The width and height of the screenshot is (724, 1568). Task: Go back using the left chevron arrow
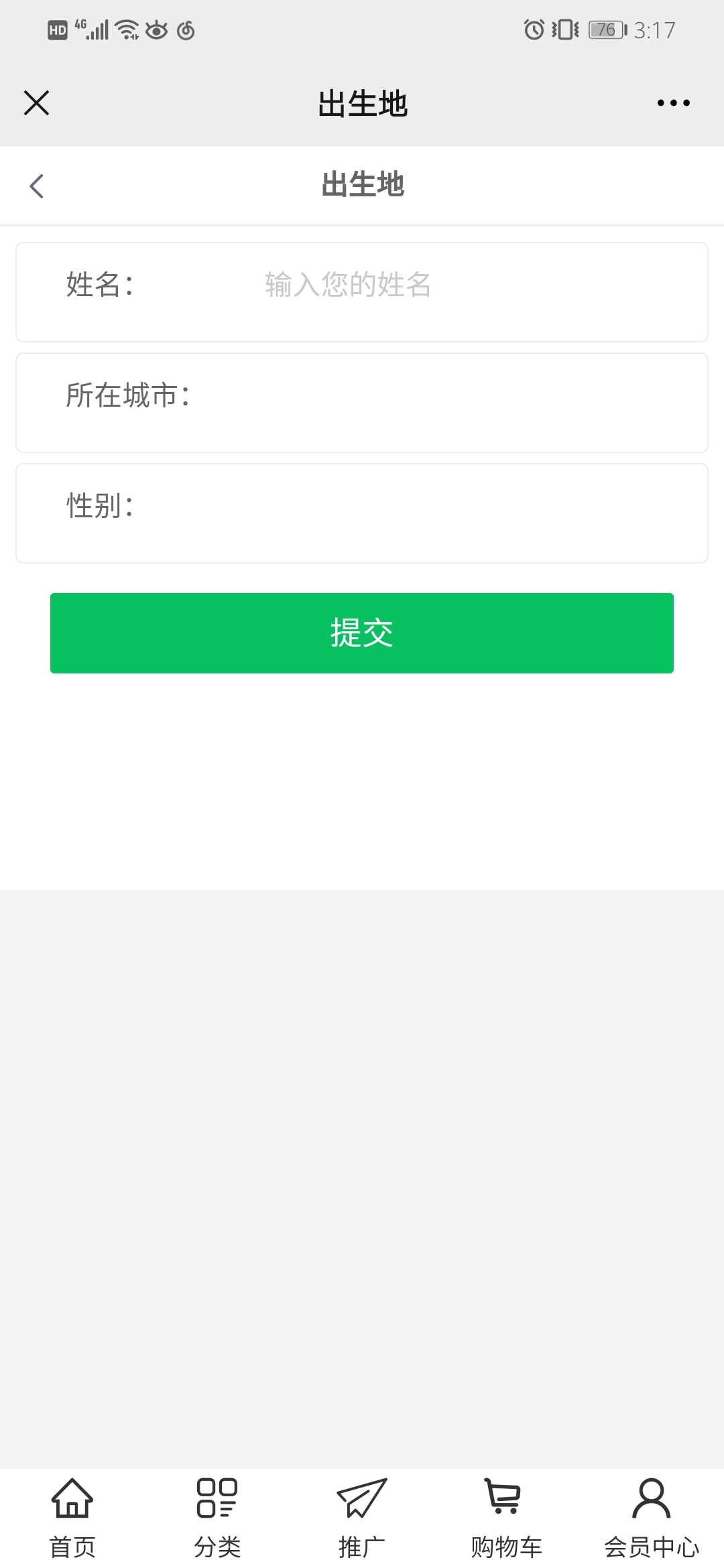coord(37,186)
